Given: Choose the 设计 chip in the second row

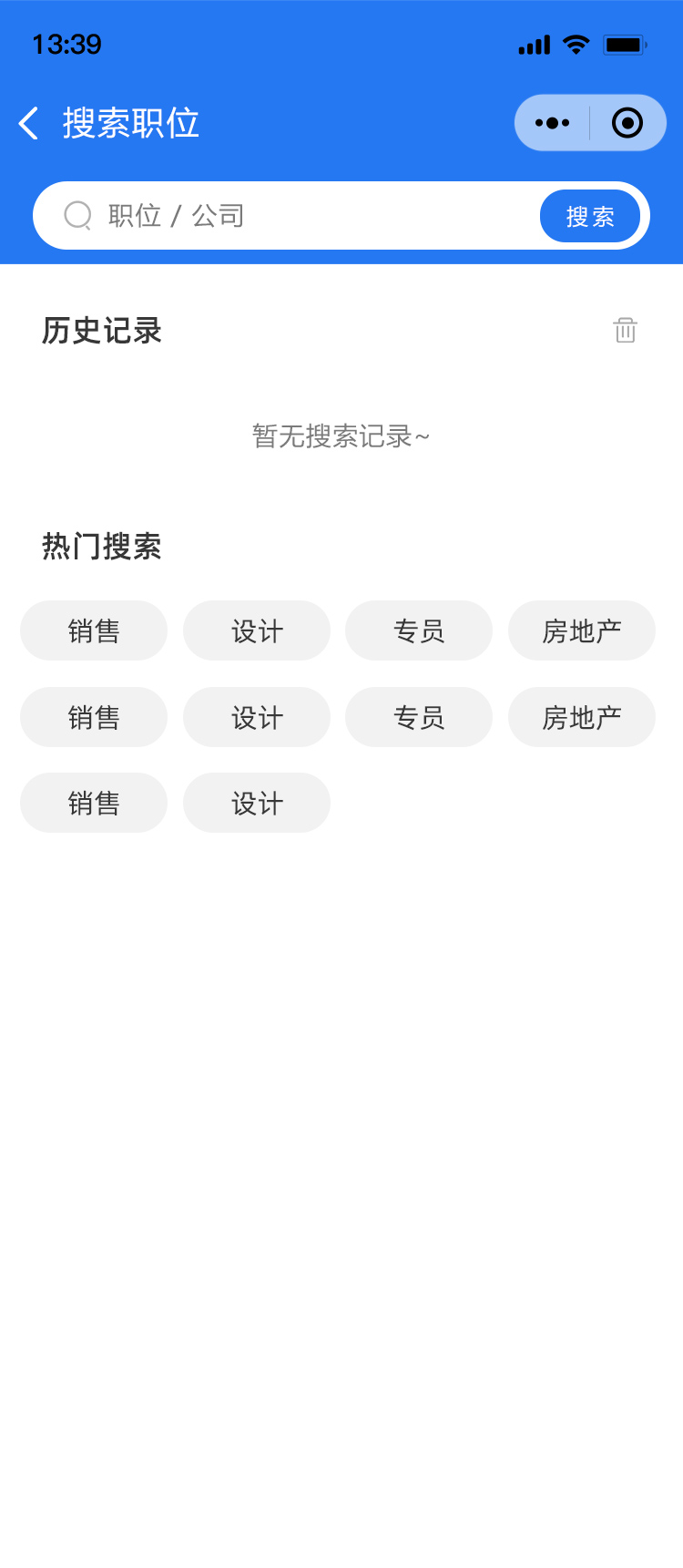Looking at the screenshot, I should click(257, 717).
